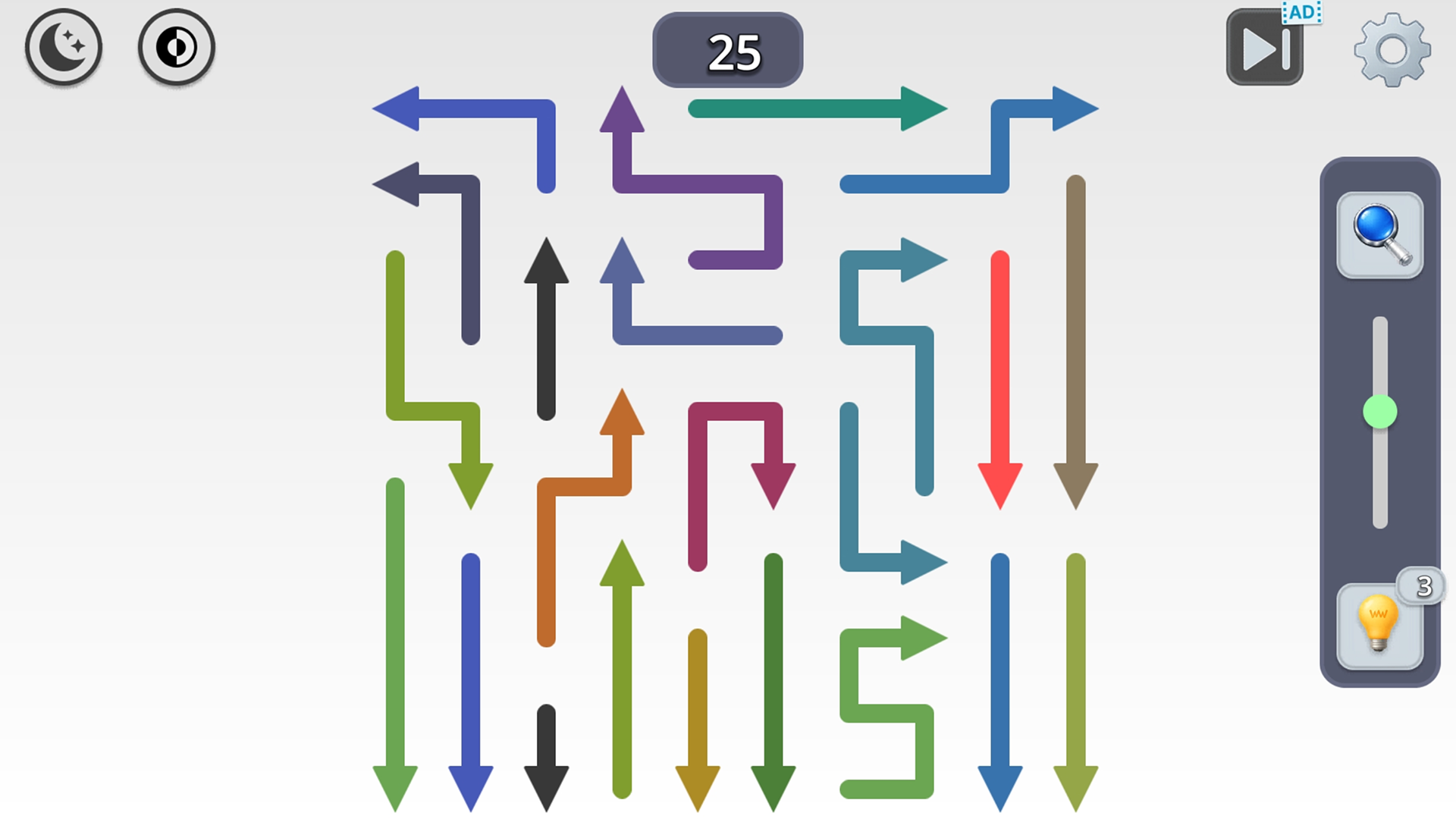Open the settings gear

(1392, 50)
